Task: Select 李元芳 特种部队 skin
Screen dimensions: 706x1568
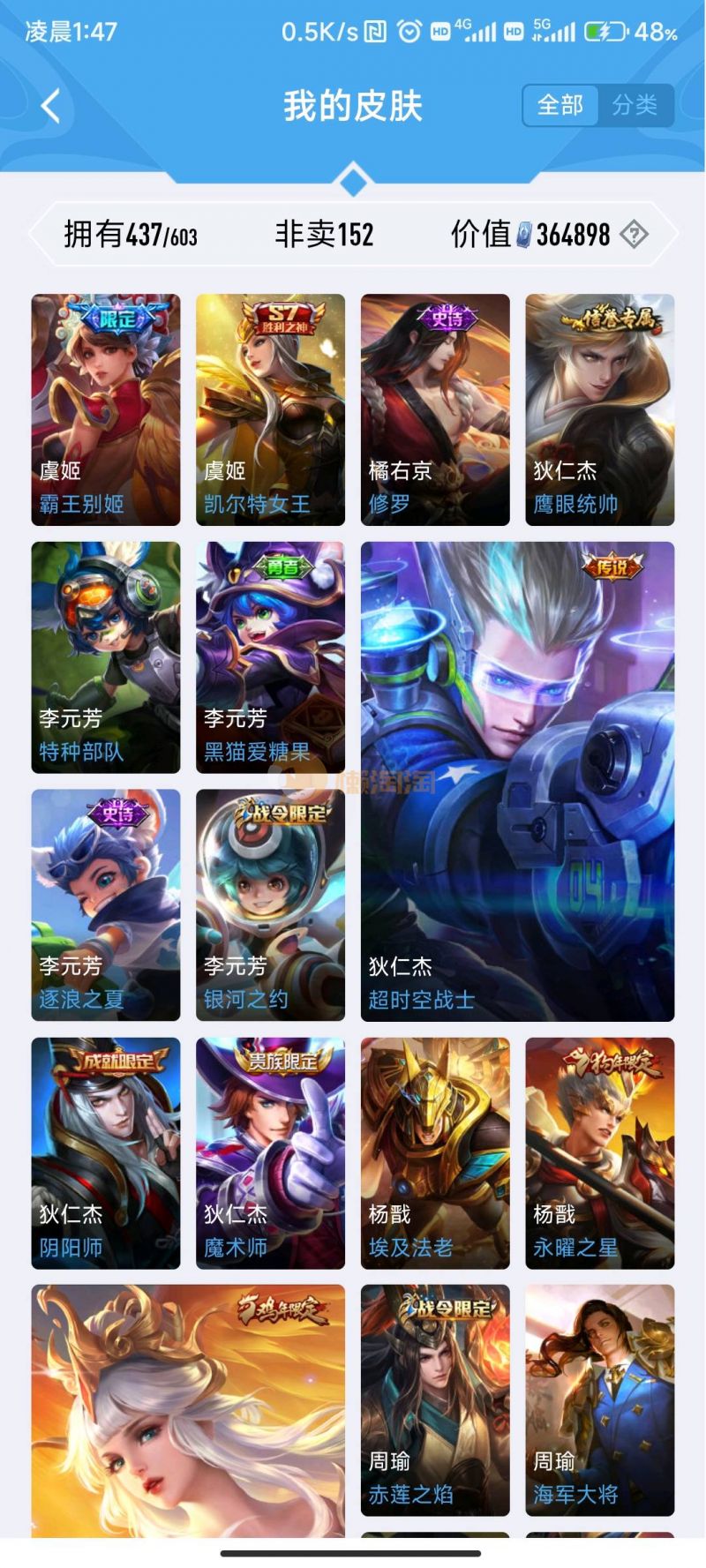Action: pyautogui.click(x=106, y=657)
